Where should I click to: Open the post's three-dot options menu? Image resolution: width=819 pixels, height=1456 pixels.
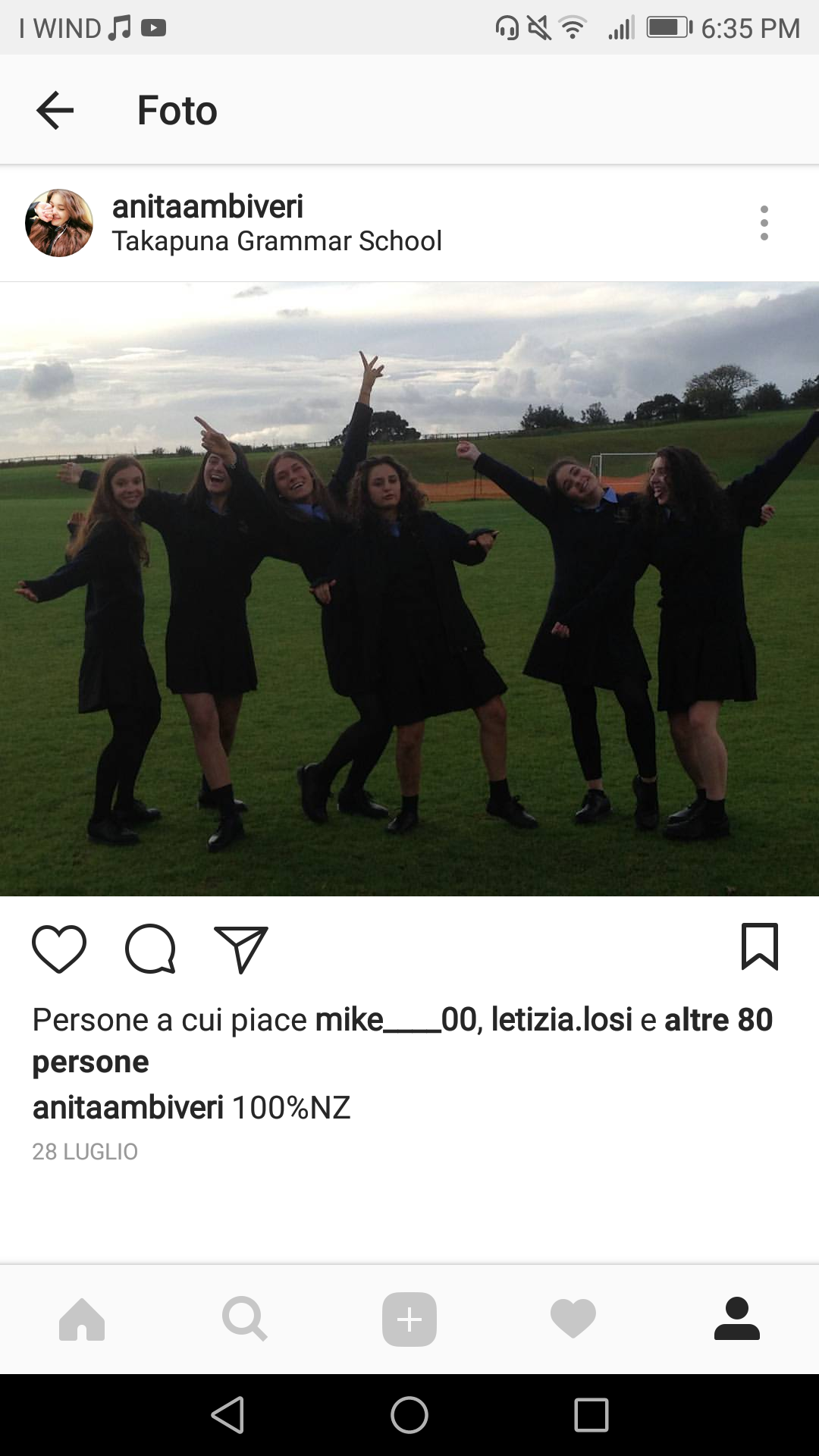click(764, 223)
